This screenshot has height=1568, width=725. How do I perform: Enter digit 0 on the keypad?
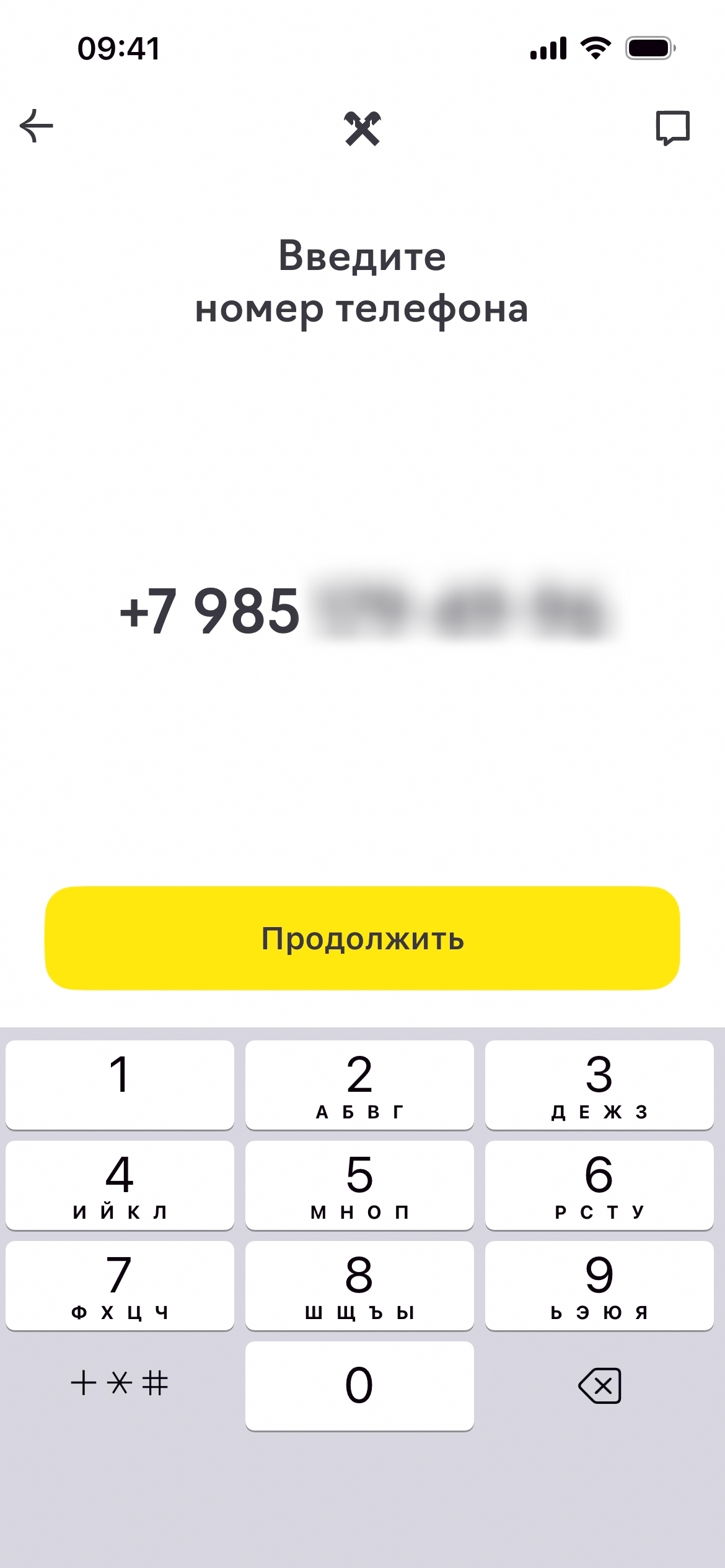pos(359,1385)
